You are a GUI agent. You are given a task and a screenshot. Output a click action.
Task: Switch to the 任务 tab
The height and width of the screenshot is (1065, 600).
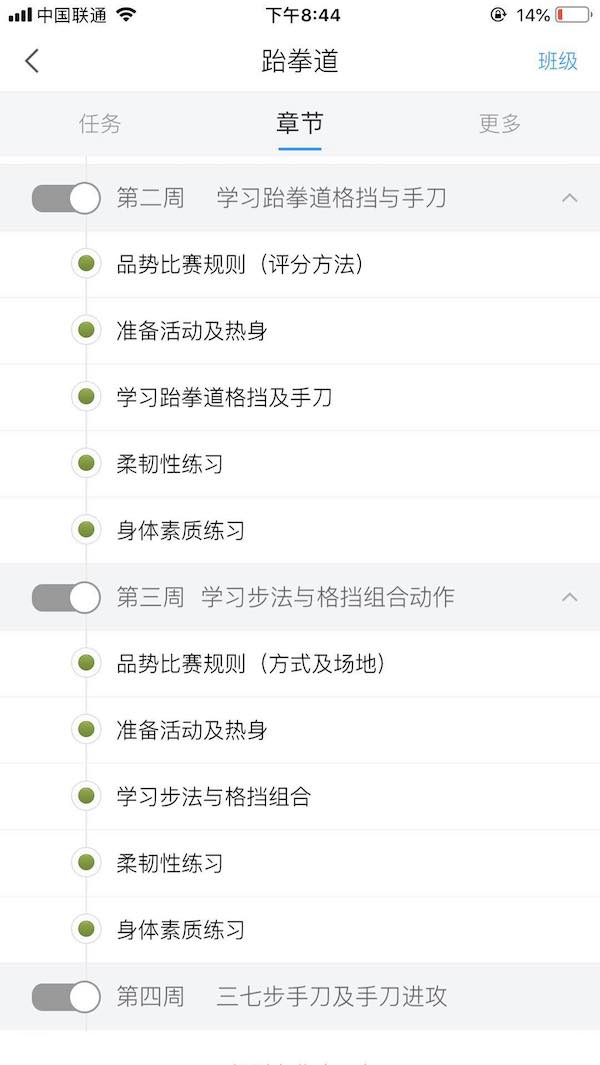(x=100, y=124)
